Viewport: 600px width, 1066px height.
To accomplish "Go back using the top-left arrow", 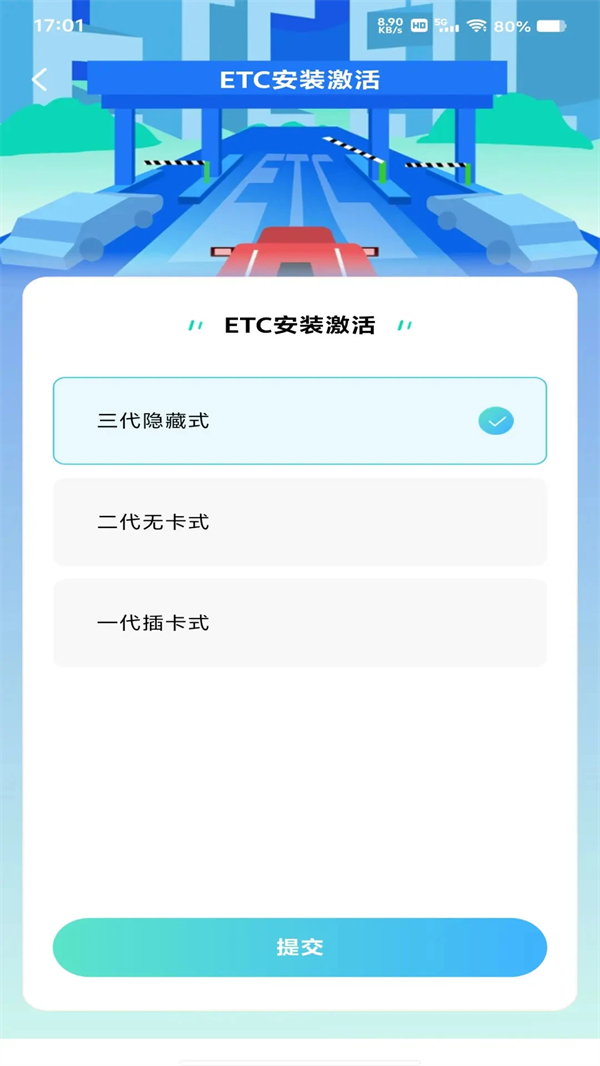I will click(39, 80).
